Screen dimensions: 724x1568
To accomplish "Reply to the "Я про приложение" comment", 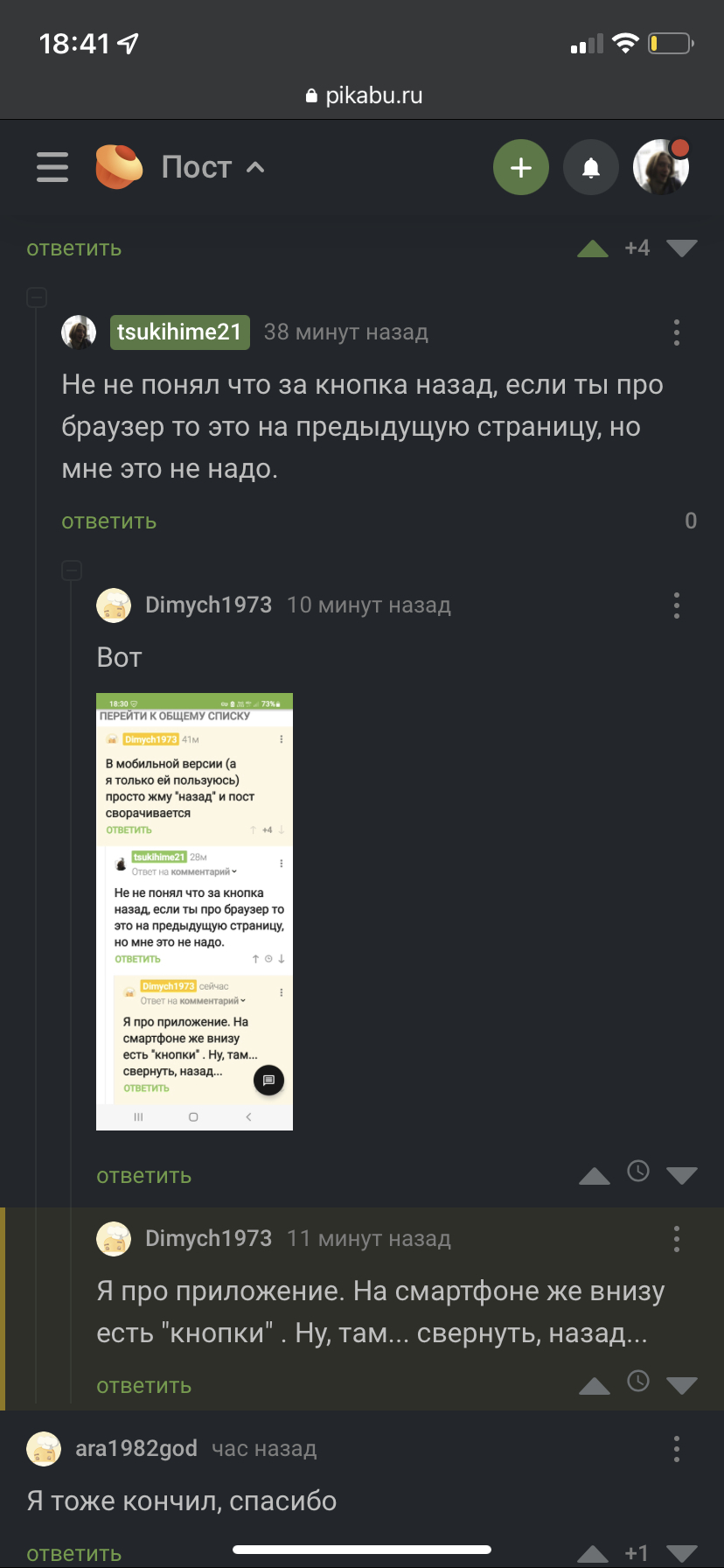I will tap(144, 1386).
